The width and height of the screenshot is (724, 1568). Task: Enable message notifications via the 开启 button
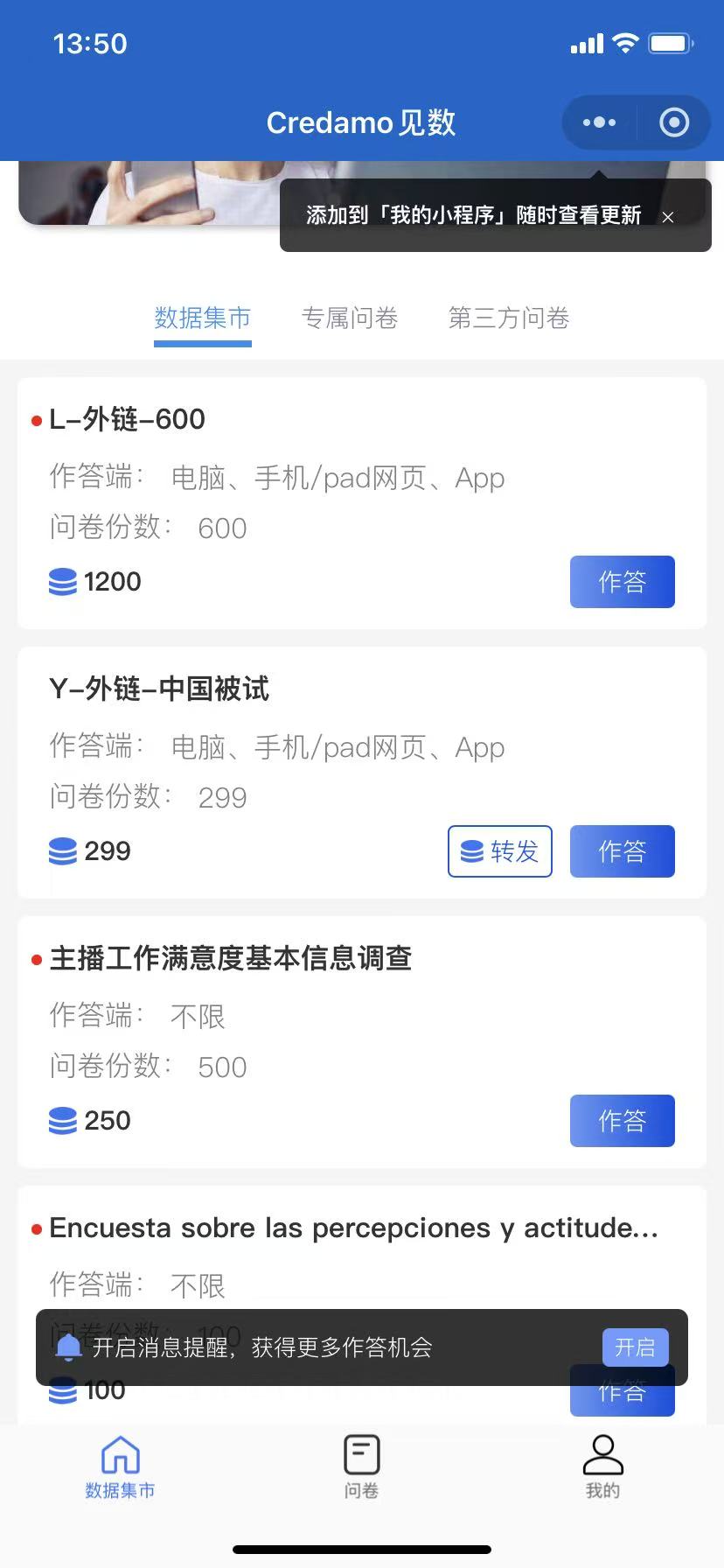coord(635,1347)
